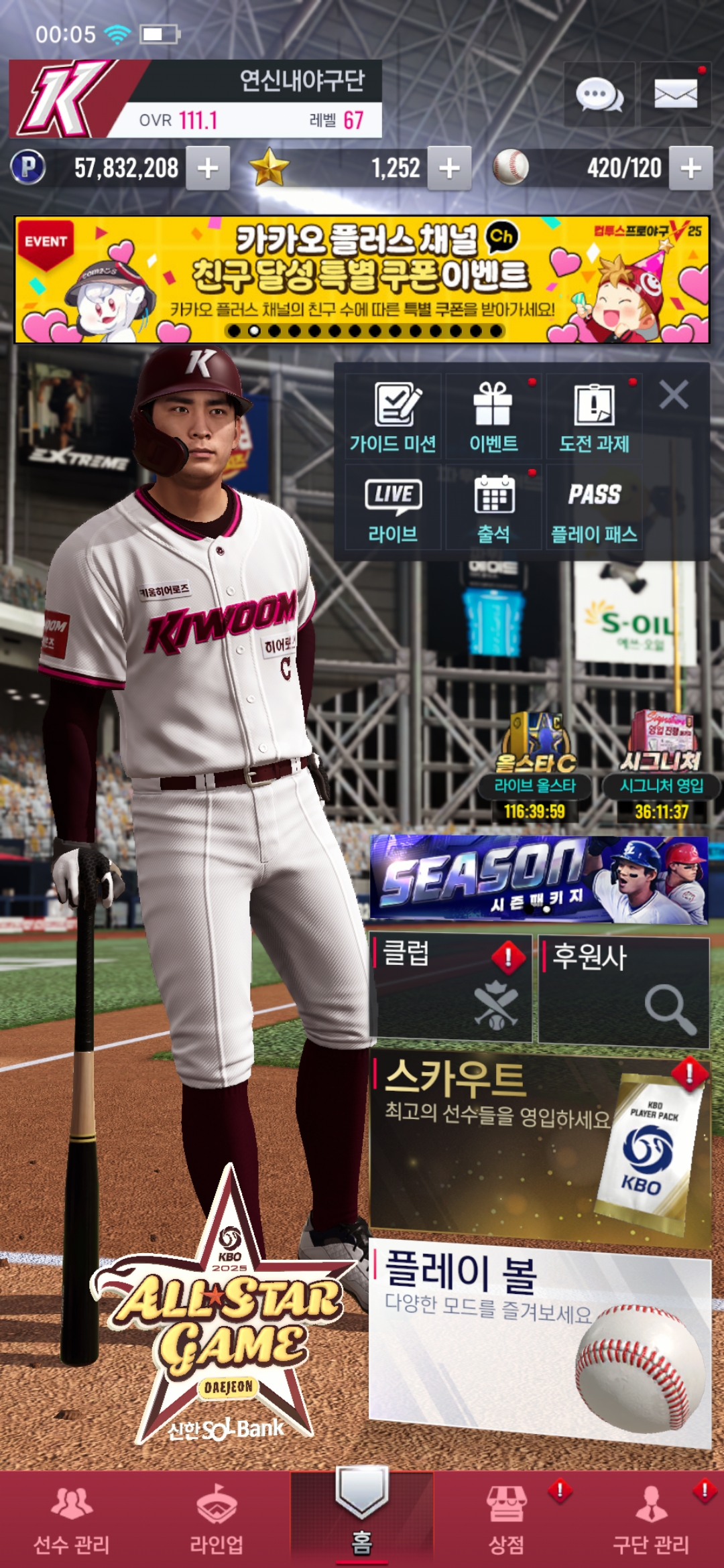724x1568 pixels.
Task: Open the SEASON 시즌 패키지 banner
Action: click(538, 879)
